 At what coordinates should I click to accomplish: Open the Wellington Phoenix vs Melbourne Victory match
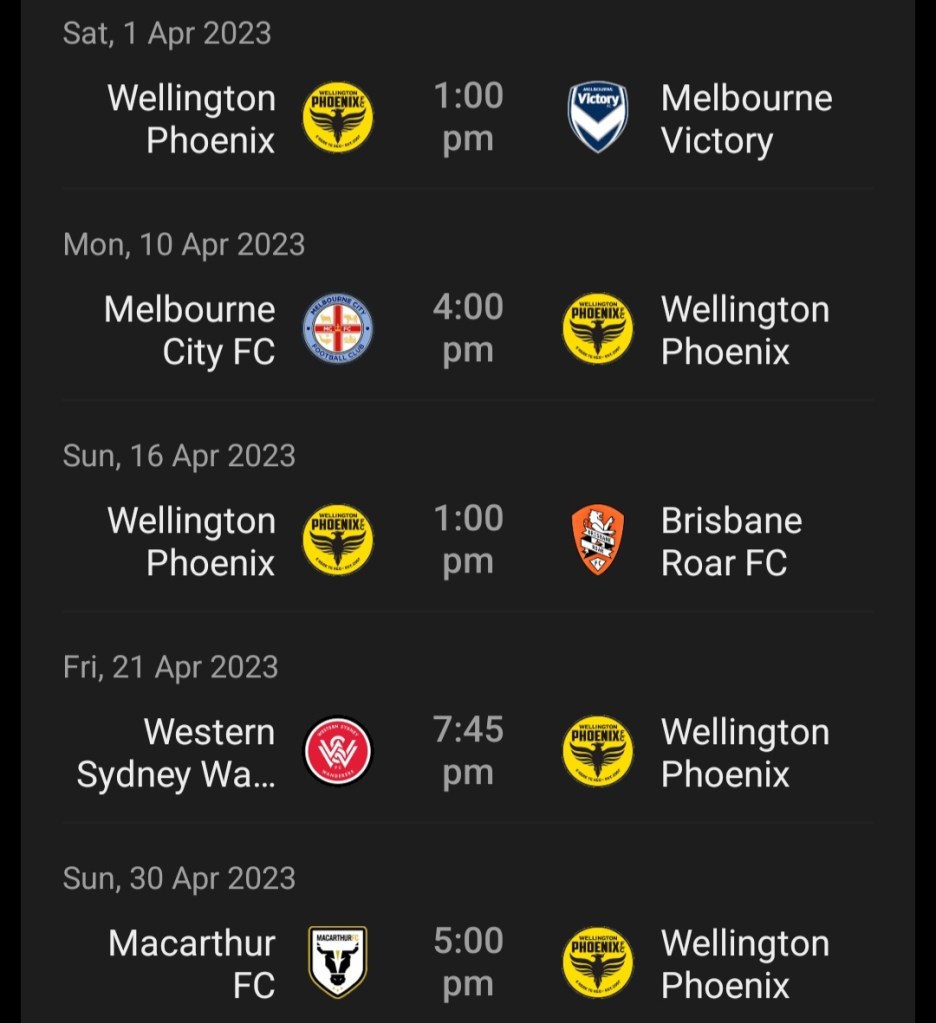pos(468,118)
